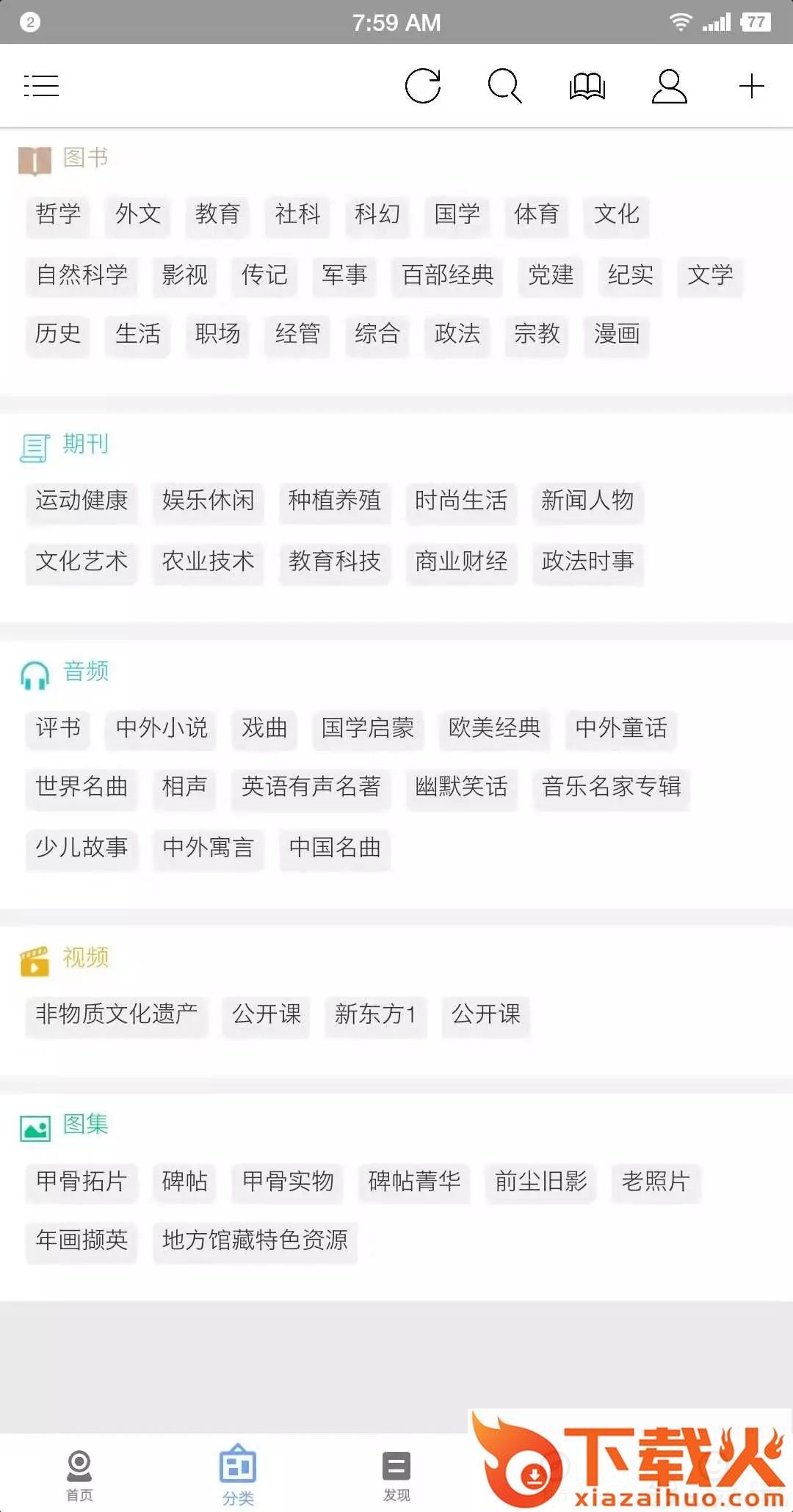Switch to the 发现 tab
This screenshot has height=1512, width=793.
[396, 1475]
